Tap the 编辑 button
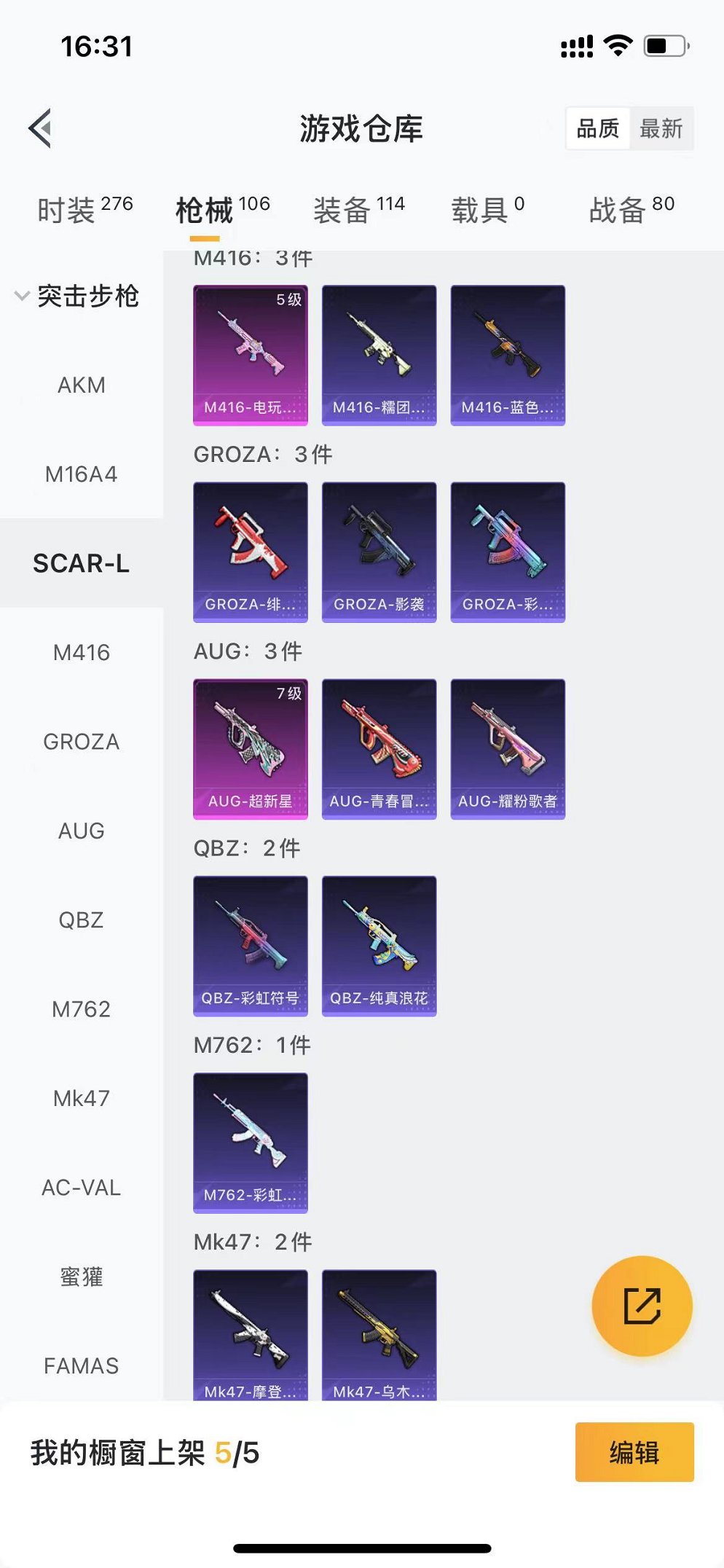 point(634,1452)
